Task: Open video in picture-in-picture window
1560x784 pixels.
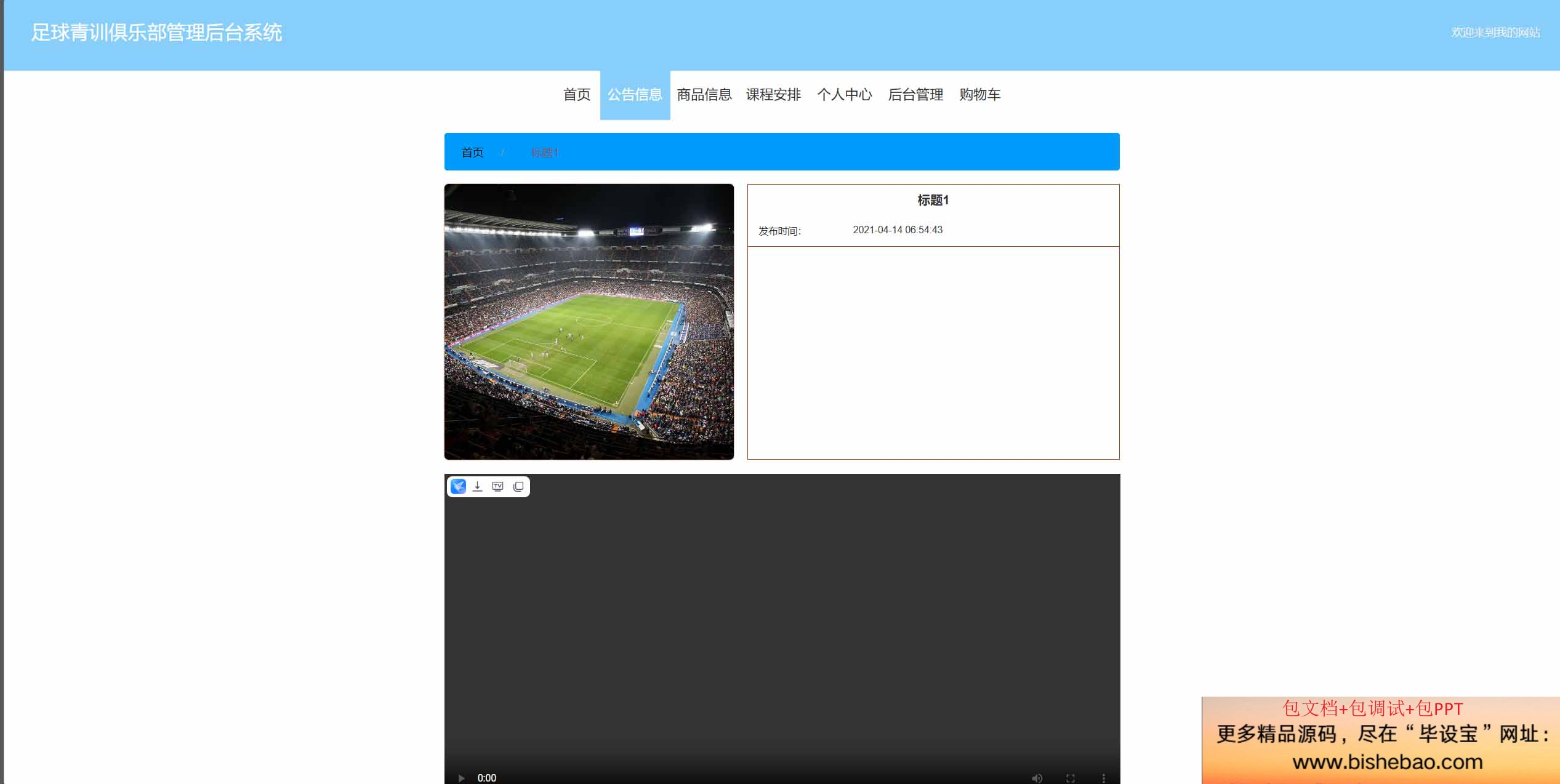Action: (x=518, y=487)
